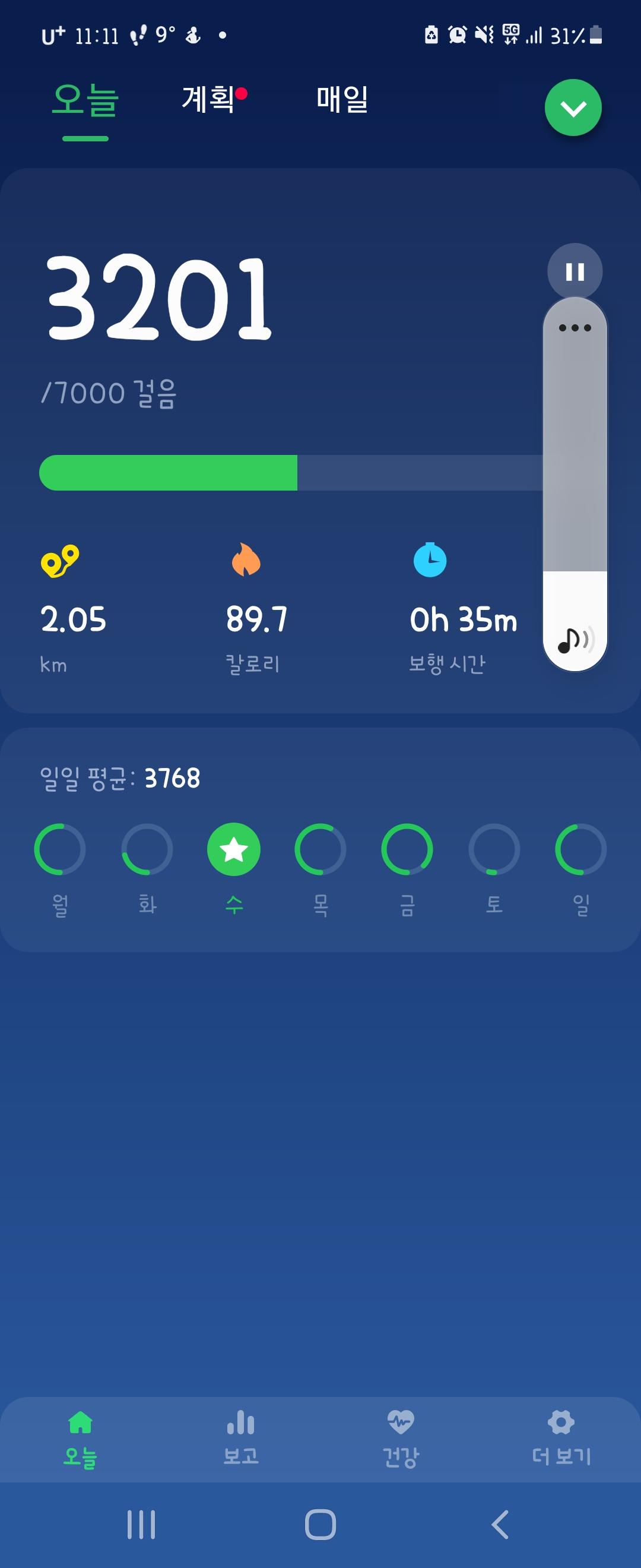The height and width of the screenshot is (1568, 641).
Task: View Wednesday's starred goal circle (수)
Action: coord(233,849)
